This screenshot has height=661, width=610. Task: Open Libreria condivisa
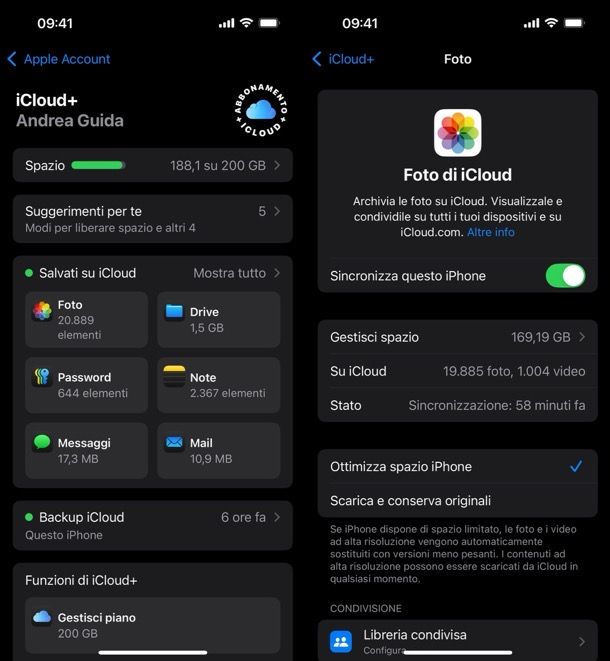(457, 641)
